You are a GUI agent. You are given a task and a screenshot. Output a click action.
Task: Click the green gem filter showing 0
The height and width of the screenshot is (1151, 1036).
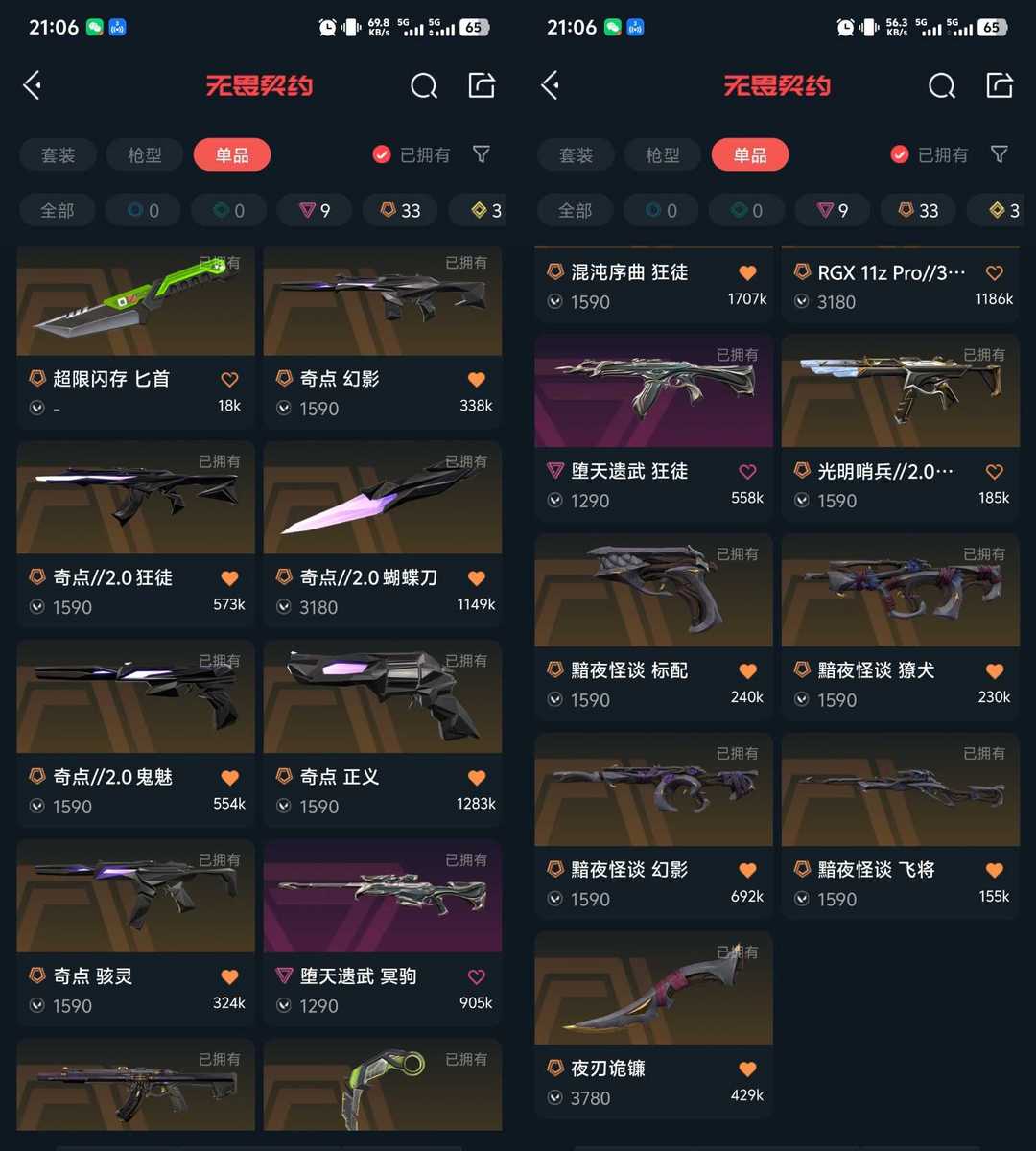tap(228, 210)
